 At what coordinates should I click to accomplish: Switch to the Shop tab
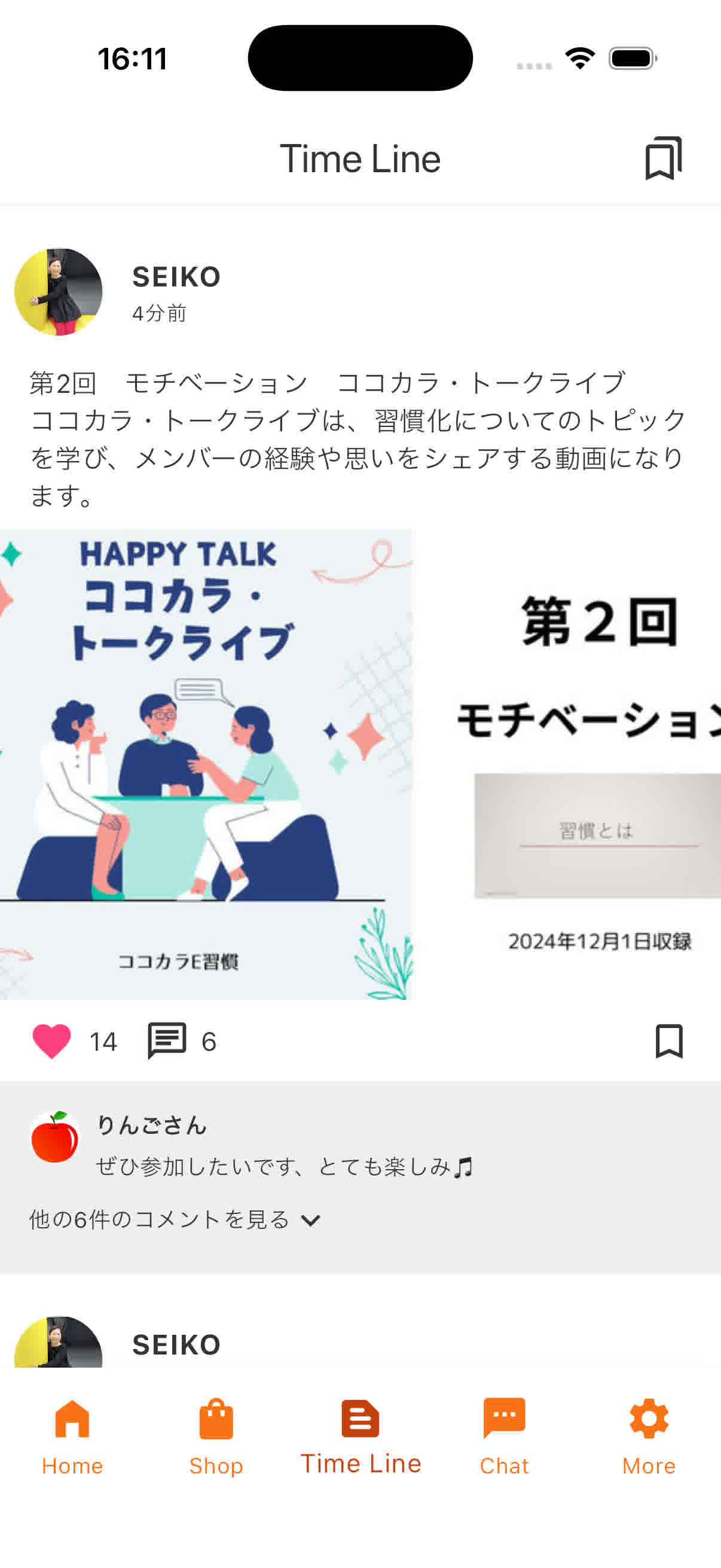point(216,1438)
